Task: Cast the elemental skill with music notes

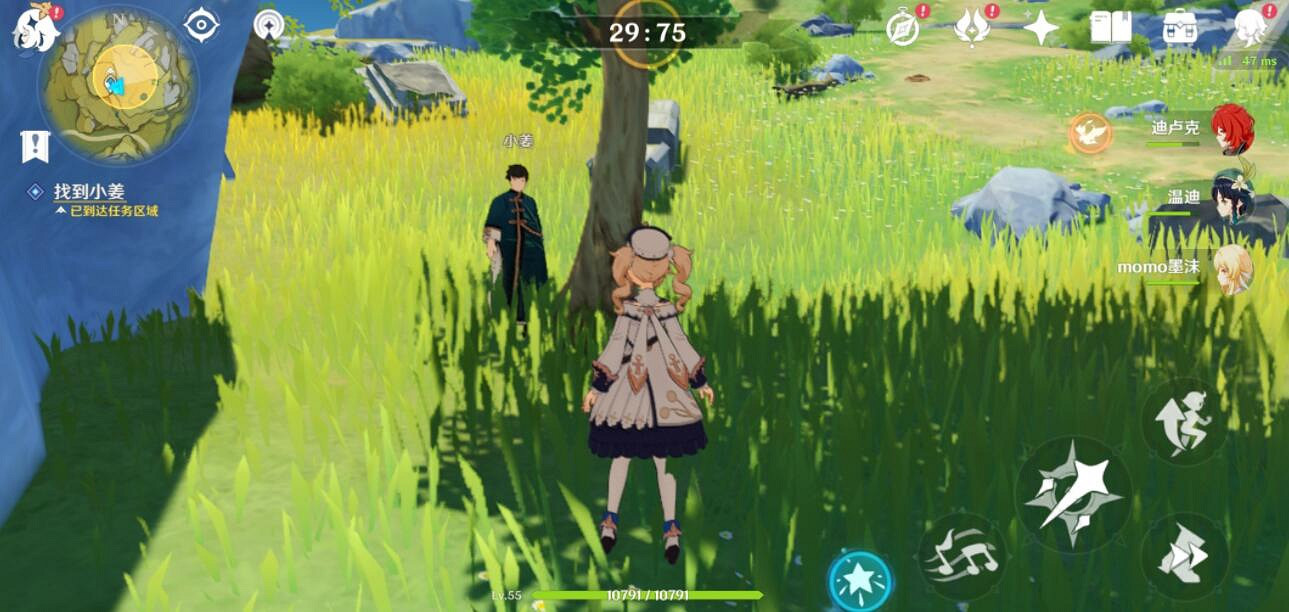Action: pyautogui.click(x=961, y=555)
